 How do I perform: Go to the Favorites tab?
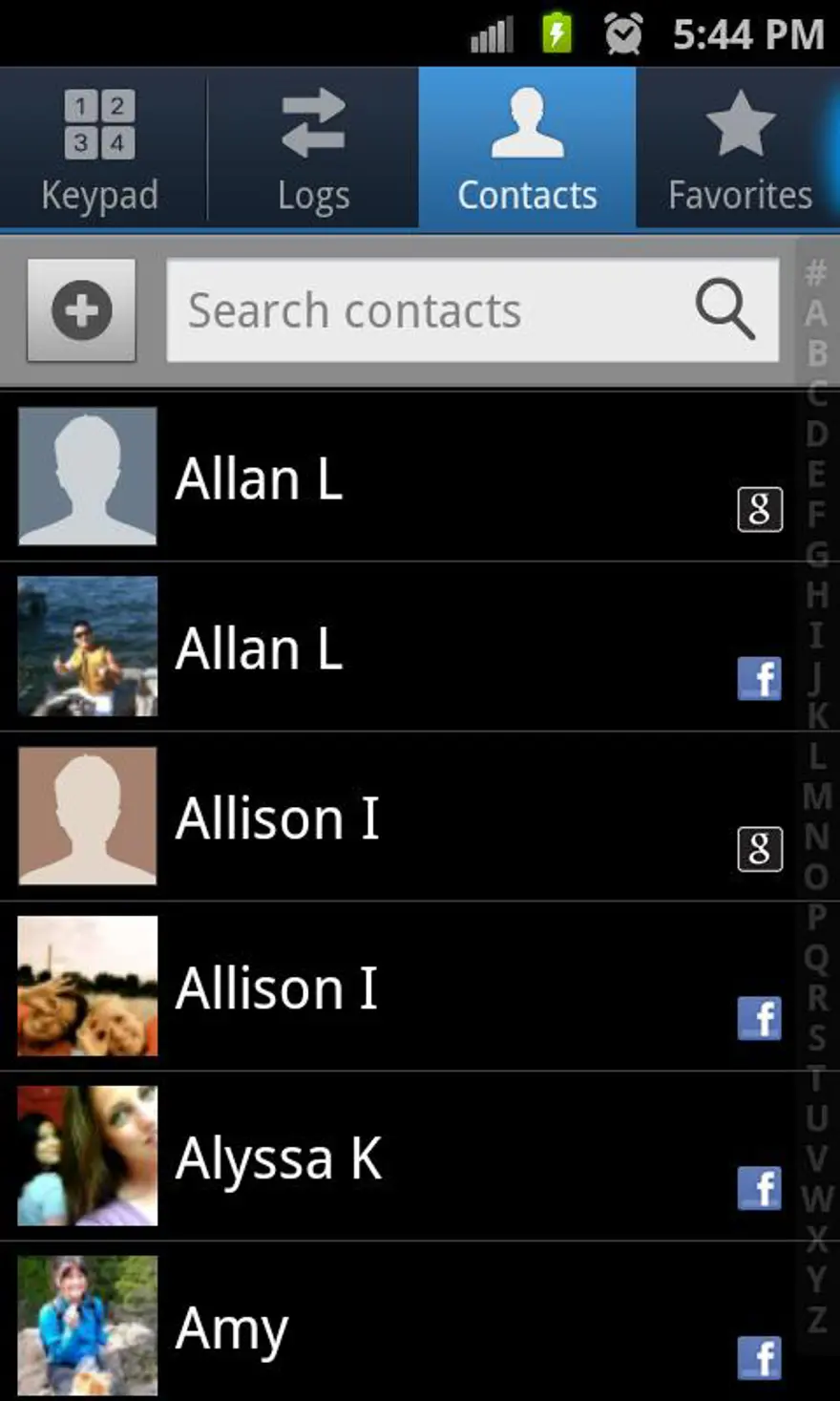pyautogui.click(x=738, y=148)
